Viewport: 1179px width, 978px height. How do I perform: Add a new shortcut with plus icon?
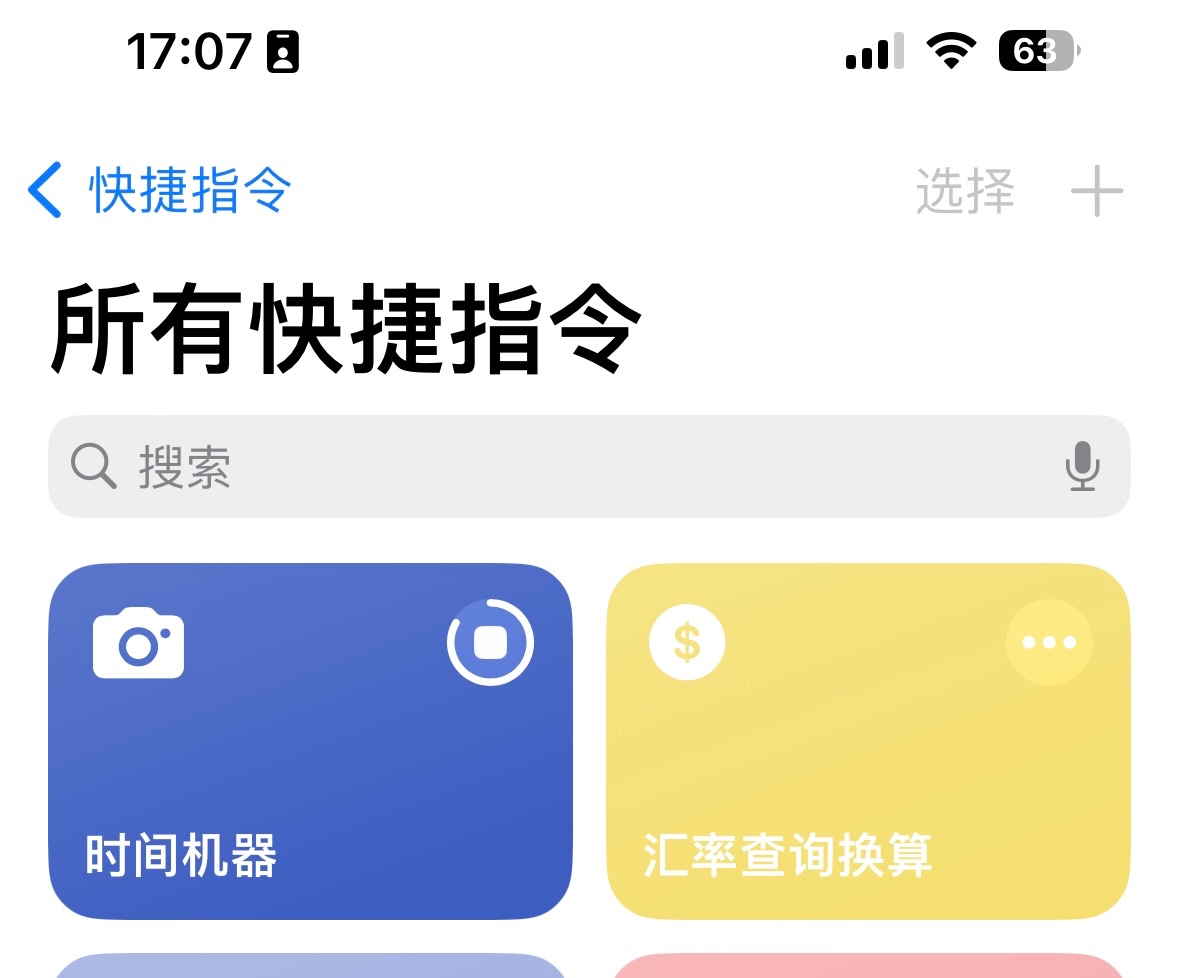1096,191
